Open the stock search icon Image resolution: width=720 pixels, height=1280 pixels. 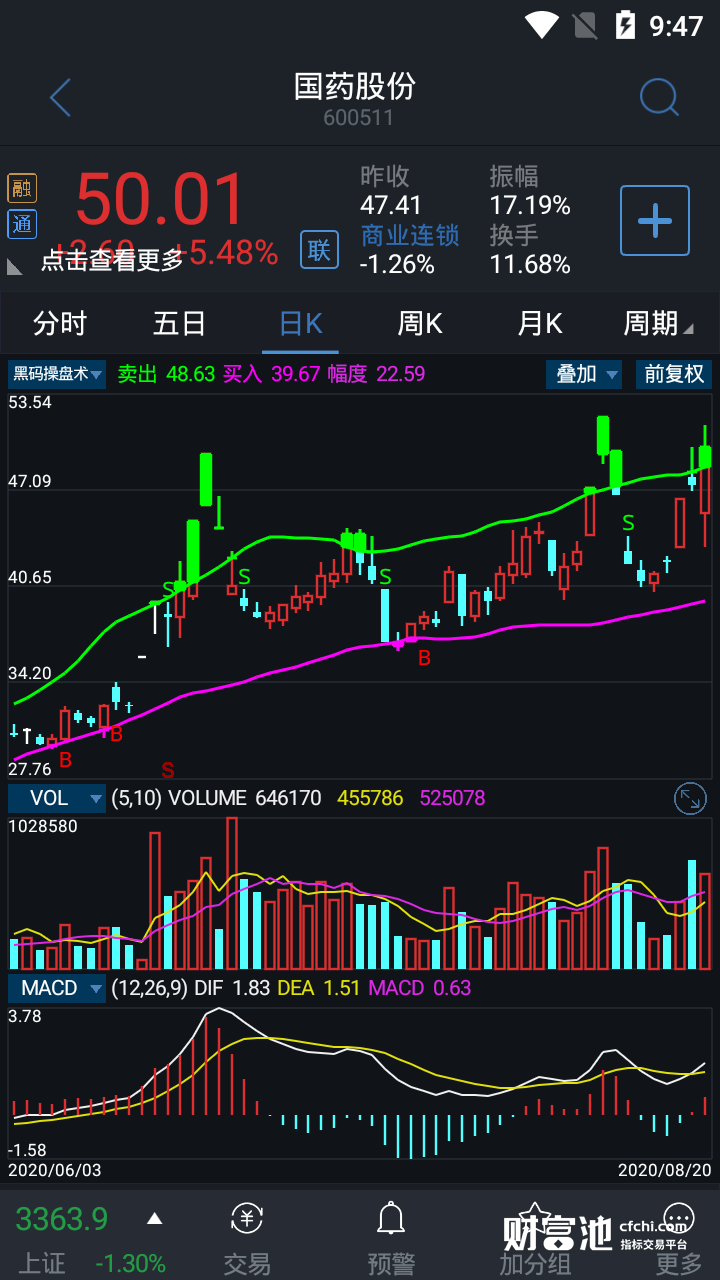[659, 98]
